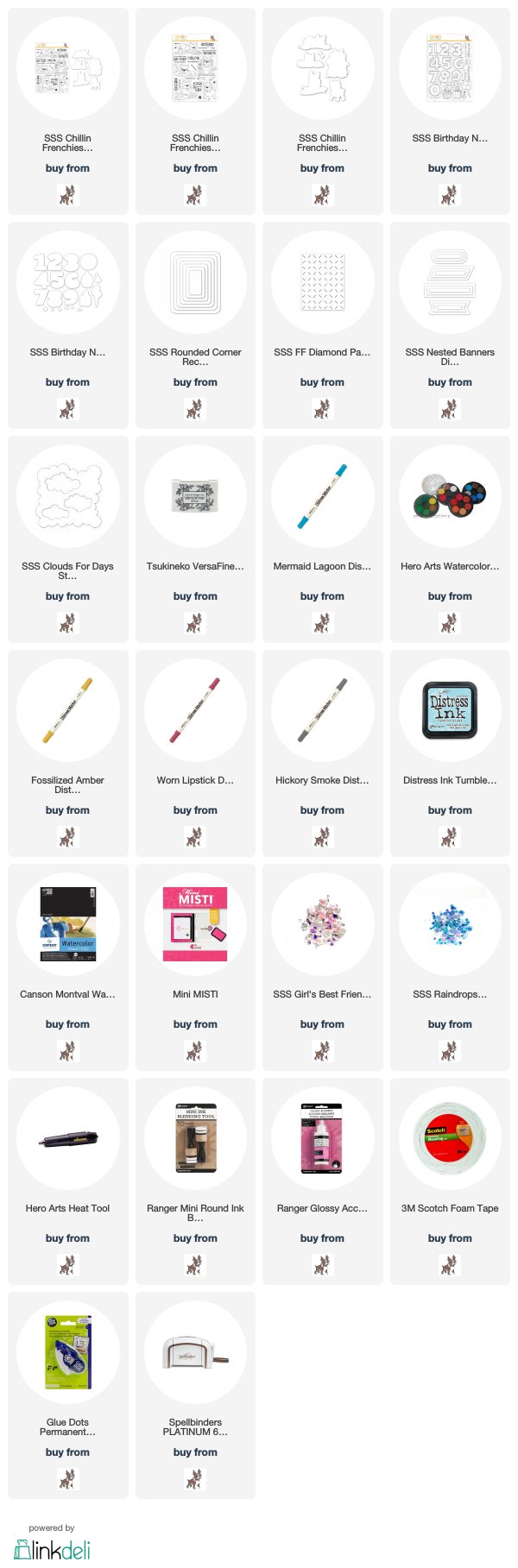Screen dimensions: 518x1568
Task: Open the 3M Scotch Foam Tape product
Action: pyautogui.click(x=450, y=1138)
